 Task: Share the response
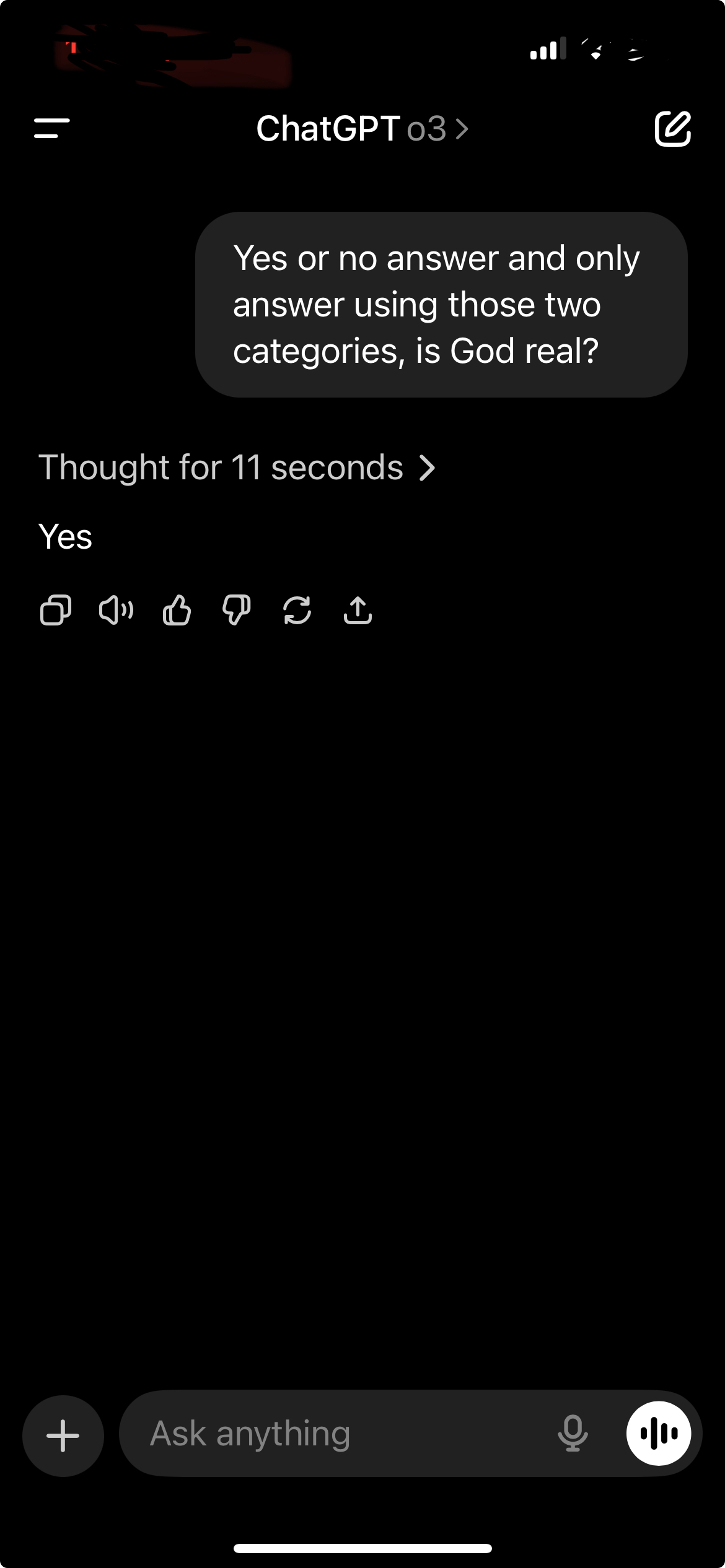358,610
